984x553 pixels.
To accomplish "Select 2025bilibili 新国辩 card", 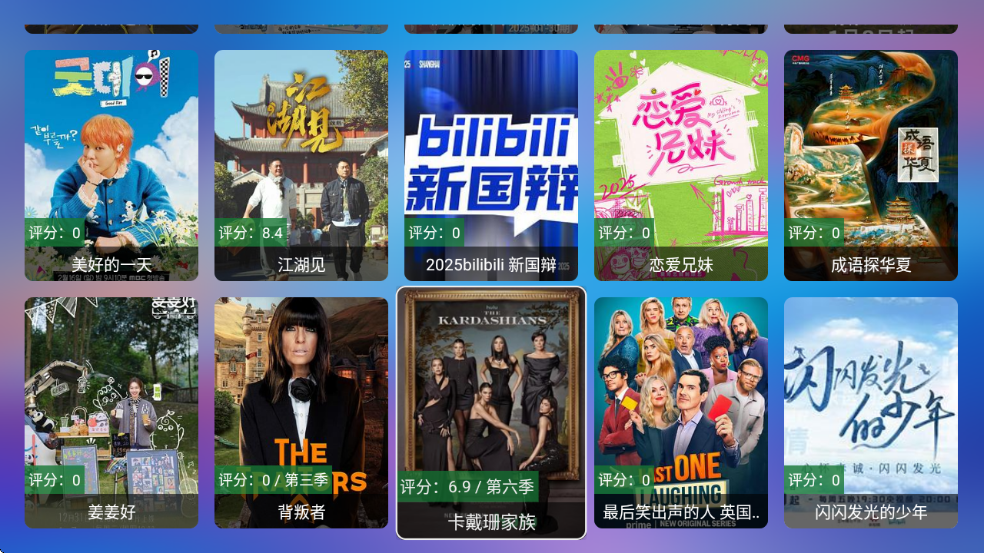I will [x=491, y=165].
